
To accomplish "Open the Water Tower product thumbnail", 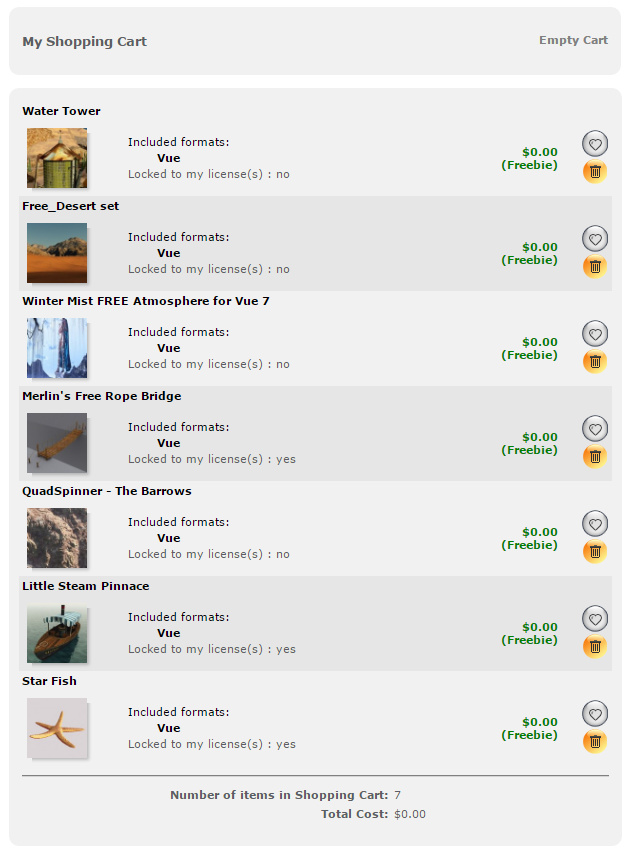I will [56, 157].
